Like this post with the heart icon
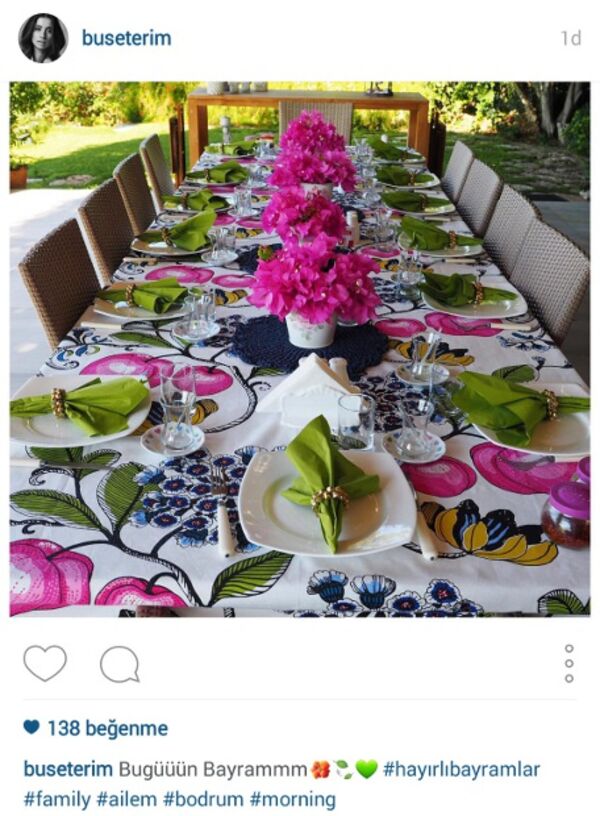 click(x=45, y=663)
